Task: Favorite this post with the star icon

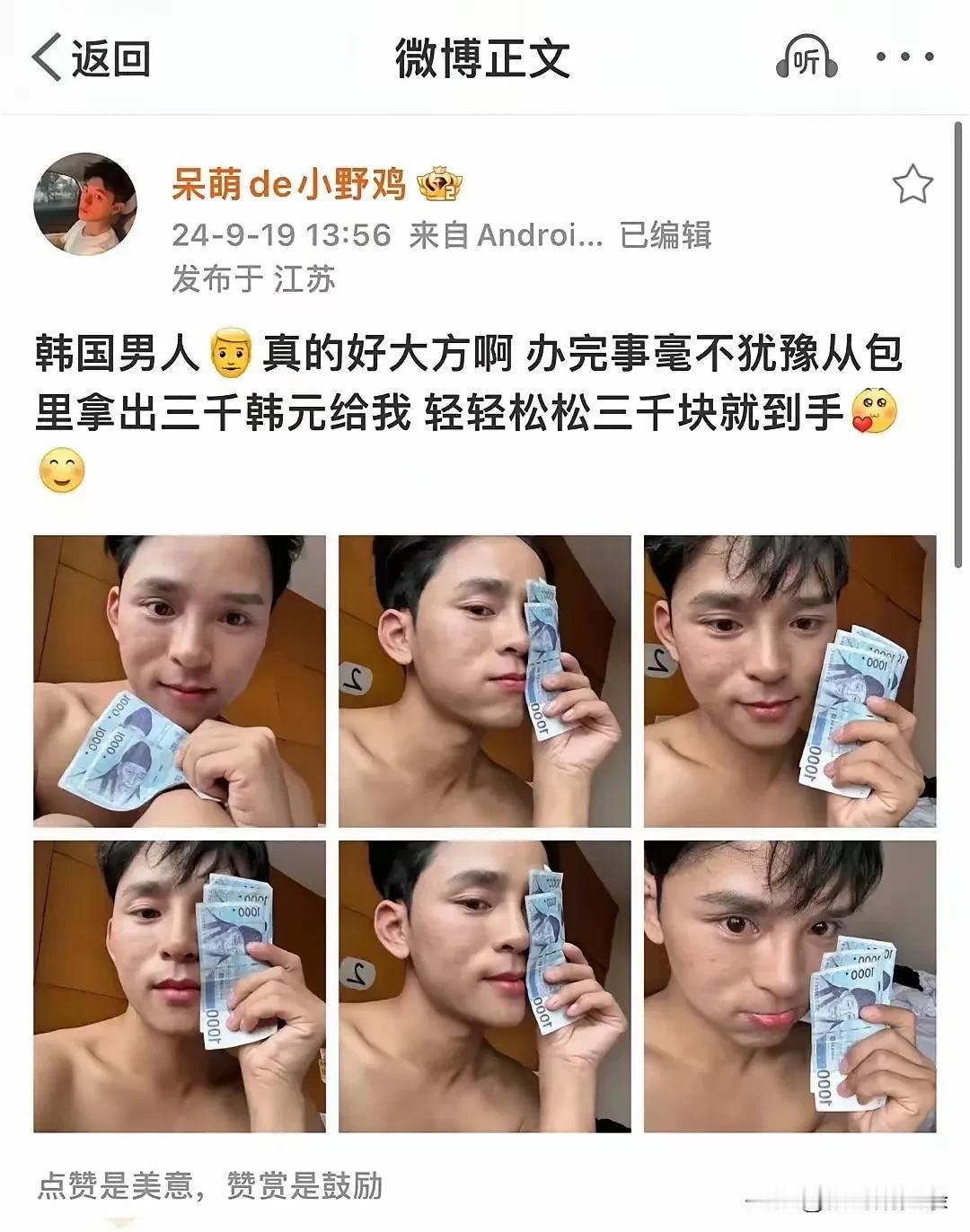Action: [912, 184]
